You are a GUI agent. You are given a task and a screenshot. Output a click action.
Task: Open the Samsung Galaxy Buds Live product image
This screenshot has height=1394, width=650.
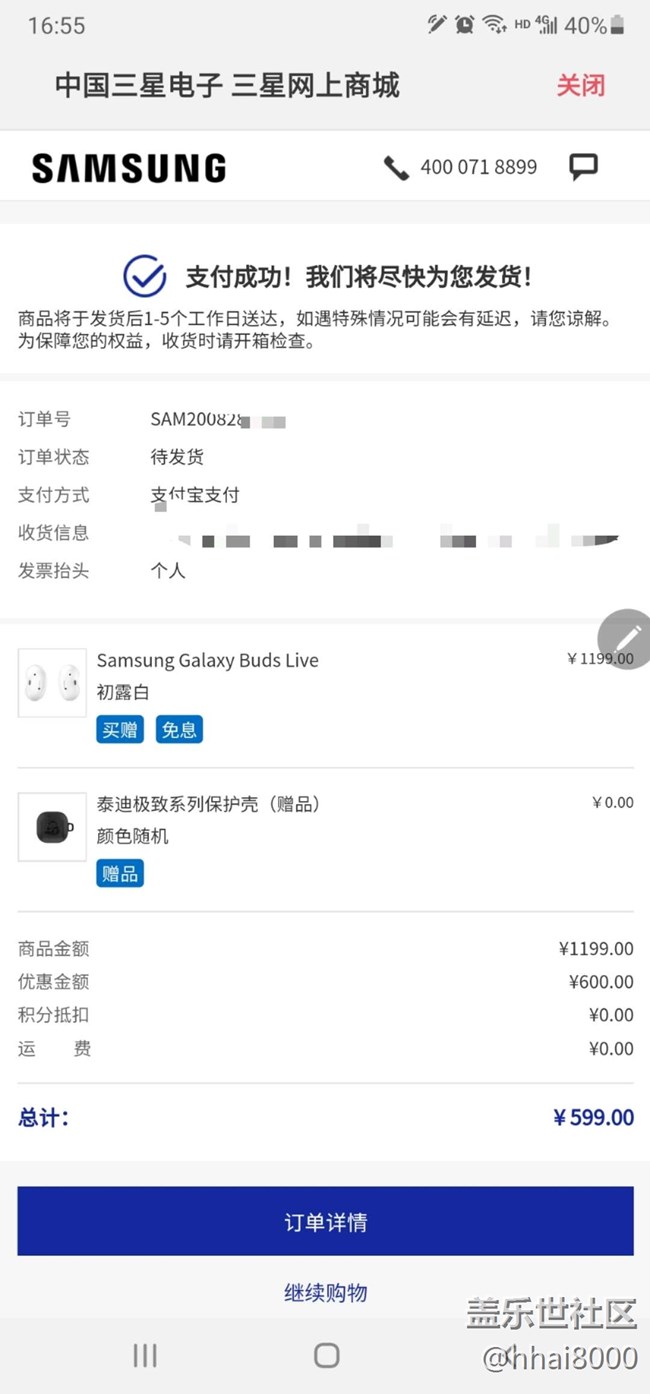click(52, 682)
